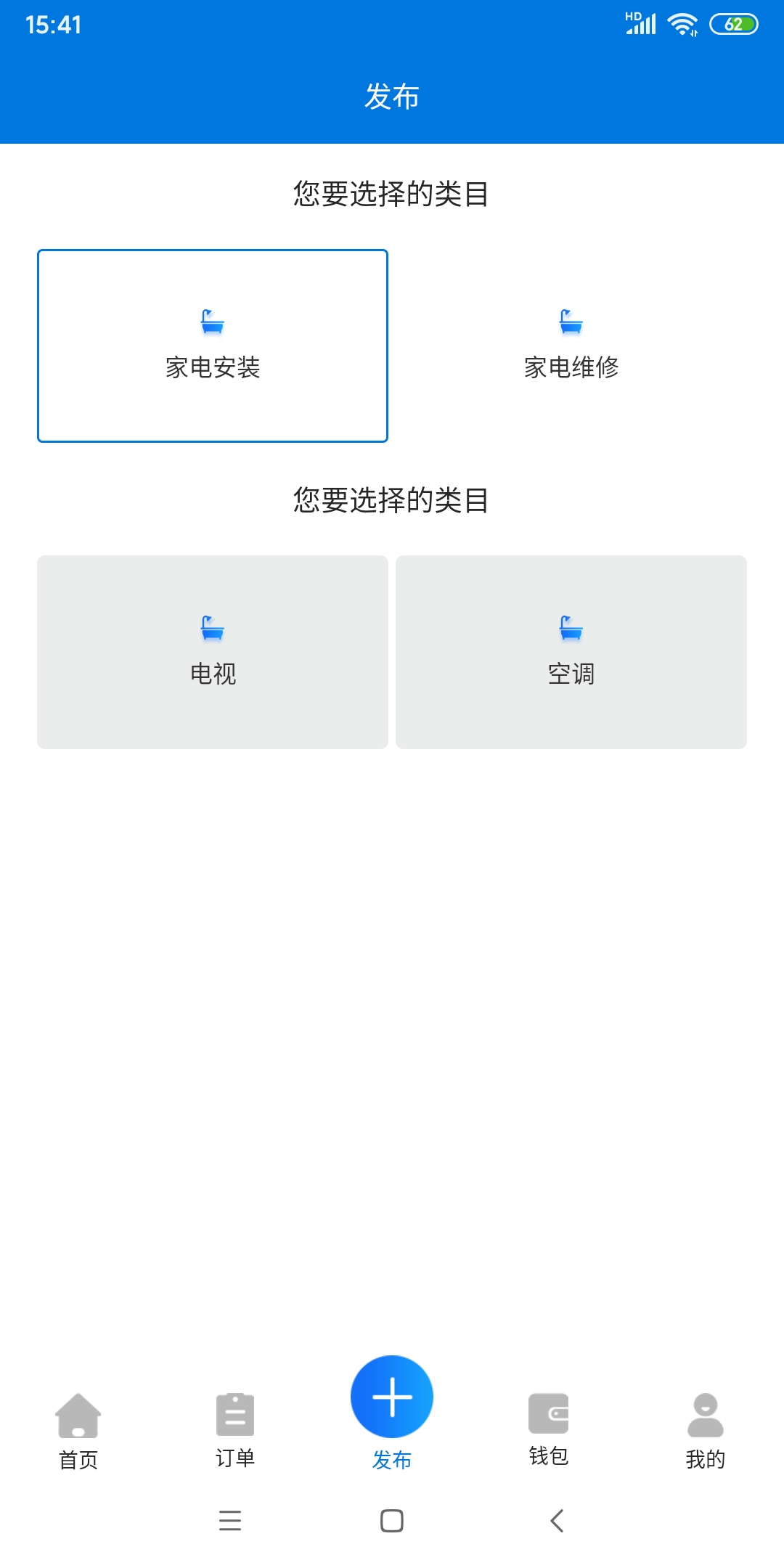
Task: Select the 家电安装 category card
Action: tap(213, 346)
